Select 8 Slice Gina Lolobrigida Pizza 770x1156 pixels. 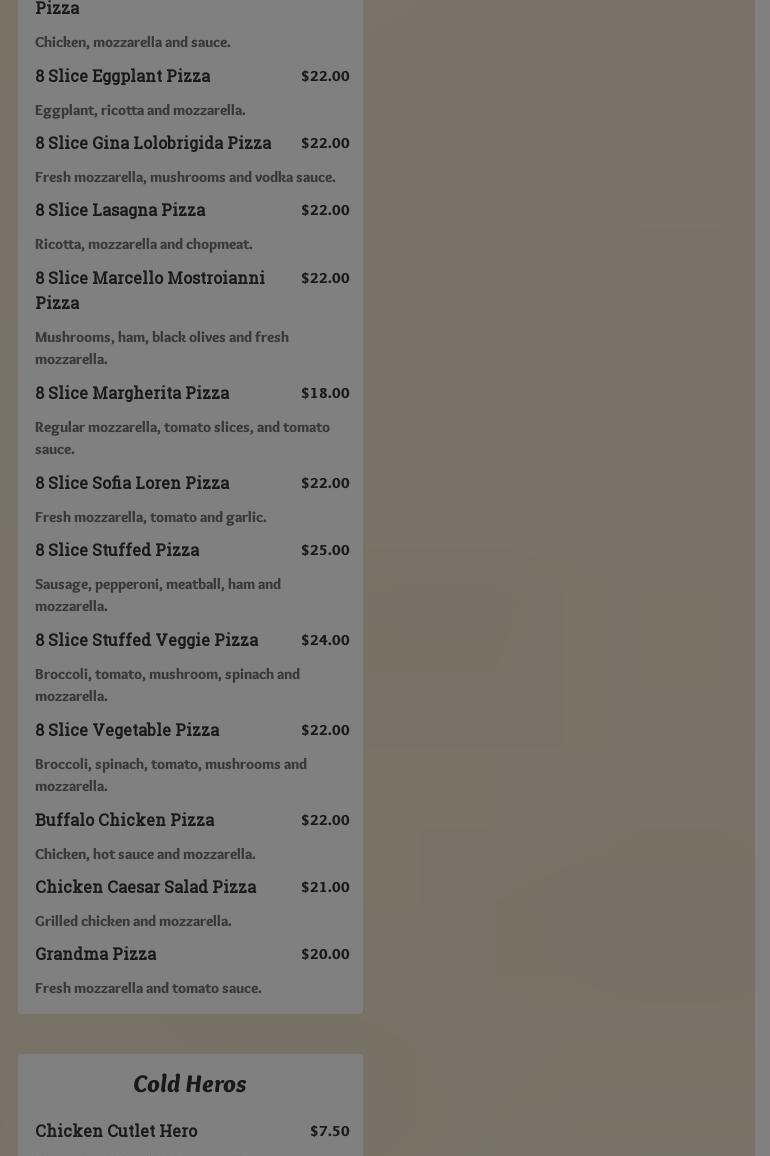(153, 143)
